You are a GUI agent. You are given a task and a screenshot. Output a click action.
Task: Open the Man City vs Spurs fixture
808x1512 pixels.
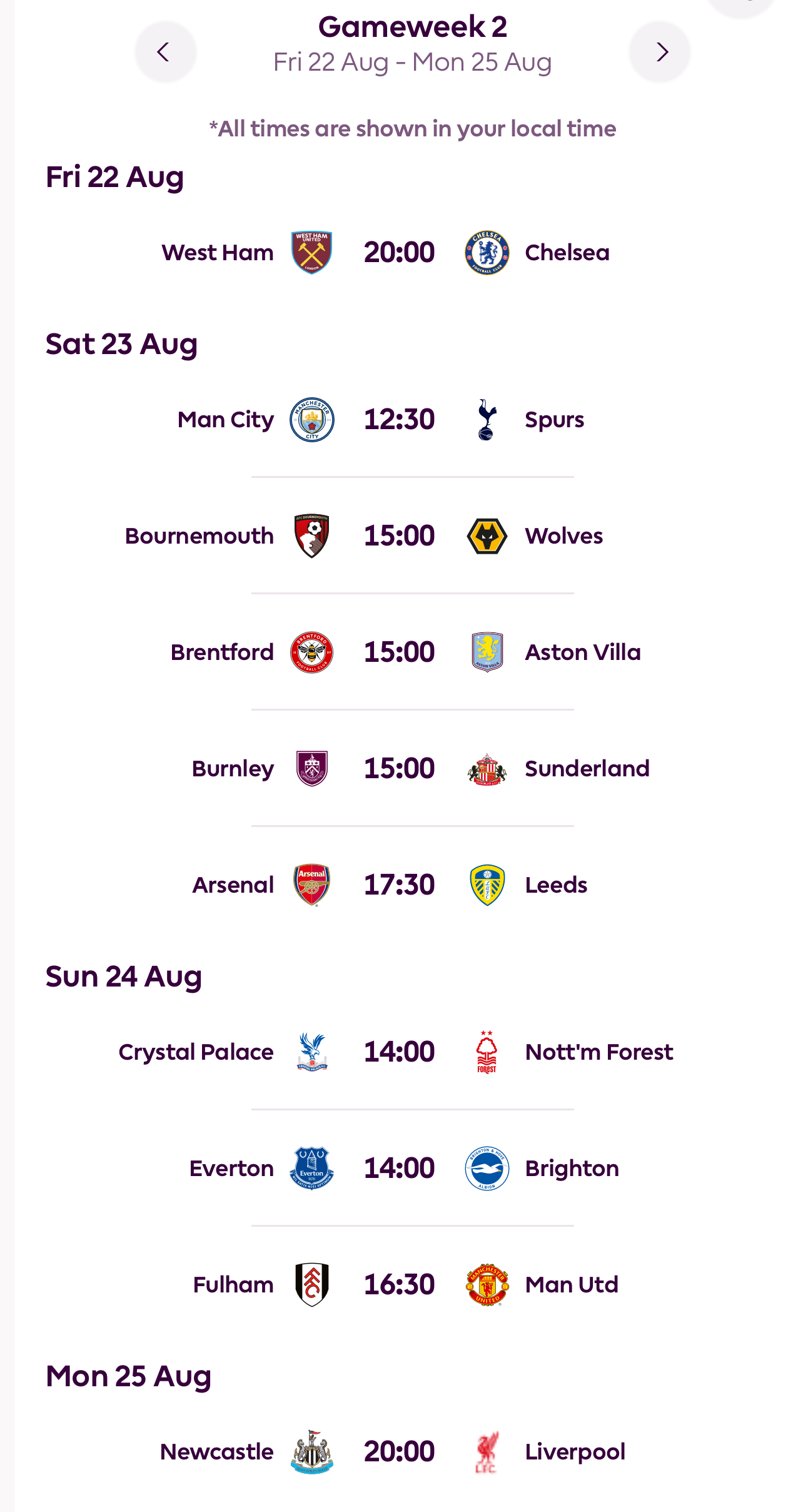pyautogui.click(x=399, y=420)
